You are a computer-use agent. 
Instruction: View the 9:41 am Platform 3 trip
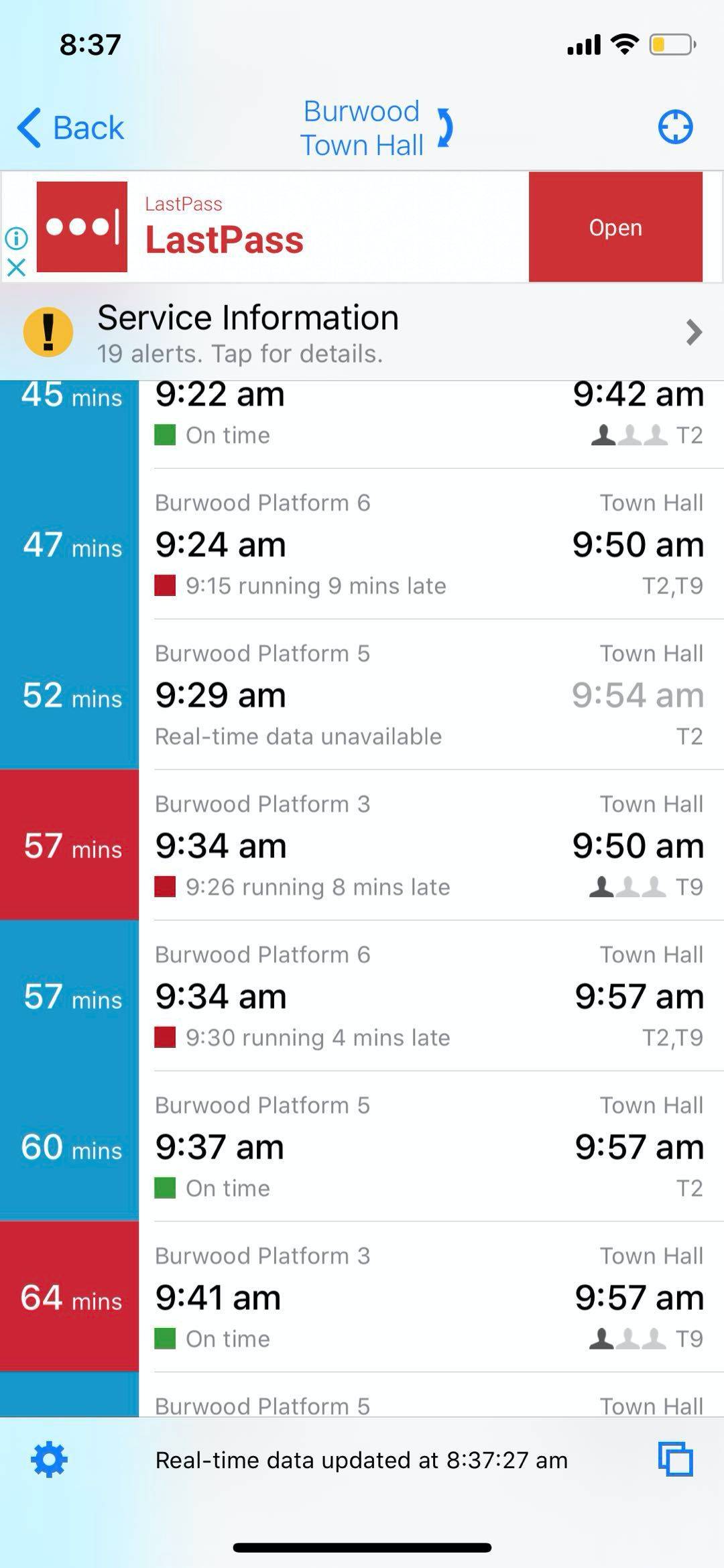[x=362, y=1296]
